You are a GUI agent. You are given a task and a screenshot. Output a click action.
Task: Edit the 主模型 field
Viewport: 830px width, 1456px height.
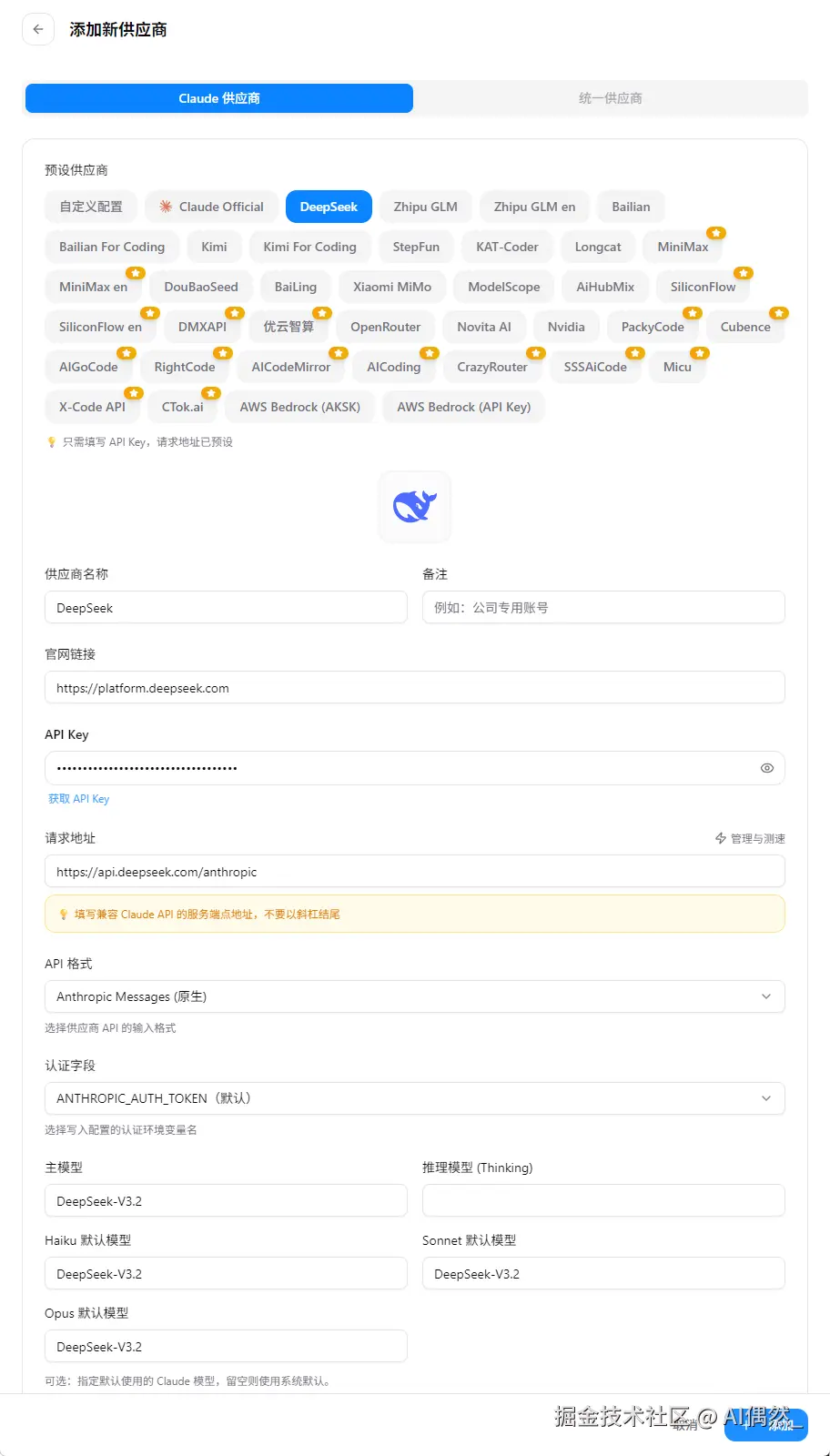226,1201
